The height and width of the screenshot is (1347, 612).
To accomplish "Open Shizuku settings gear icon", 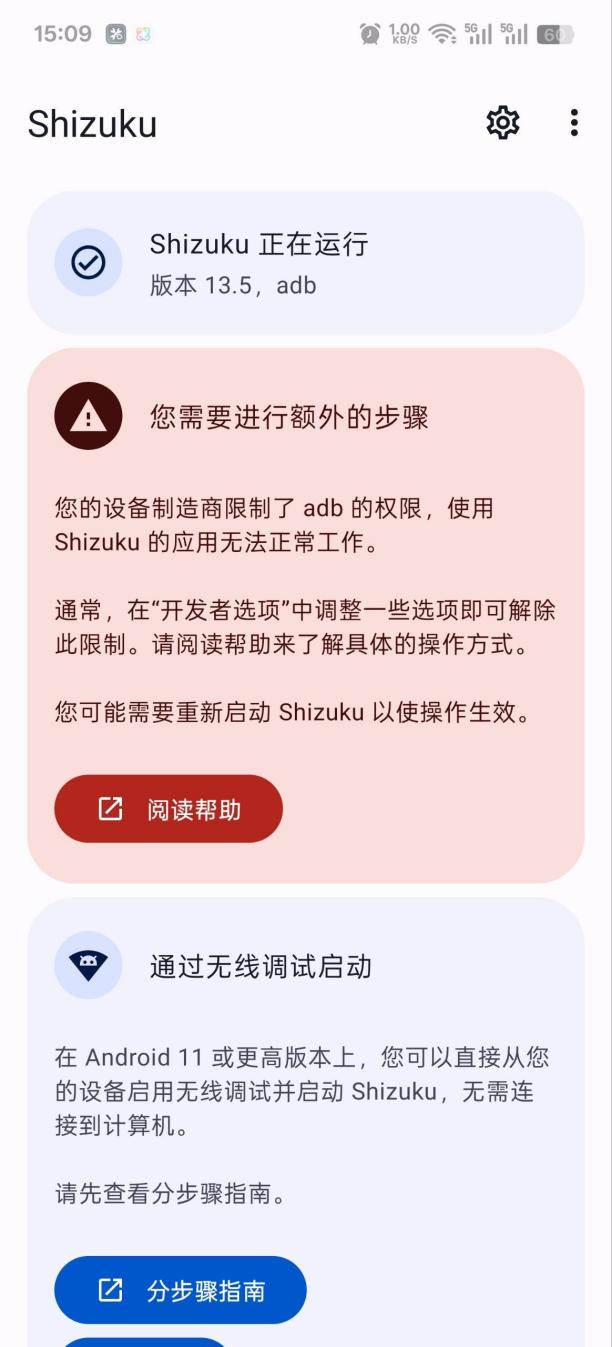I will pyautogui.click(x=502, y=123).
